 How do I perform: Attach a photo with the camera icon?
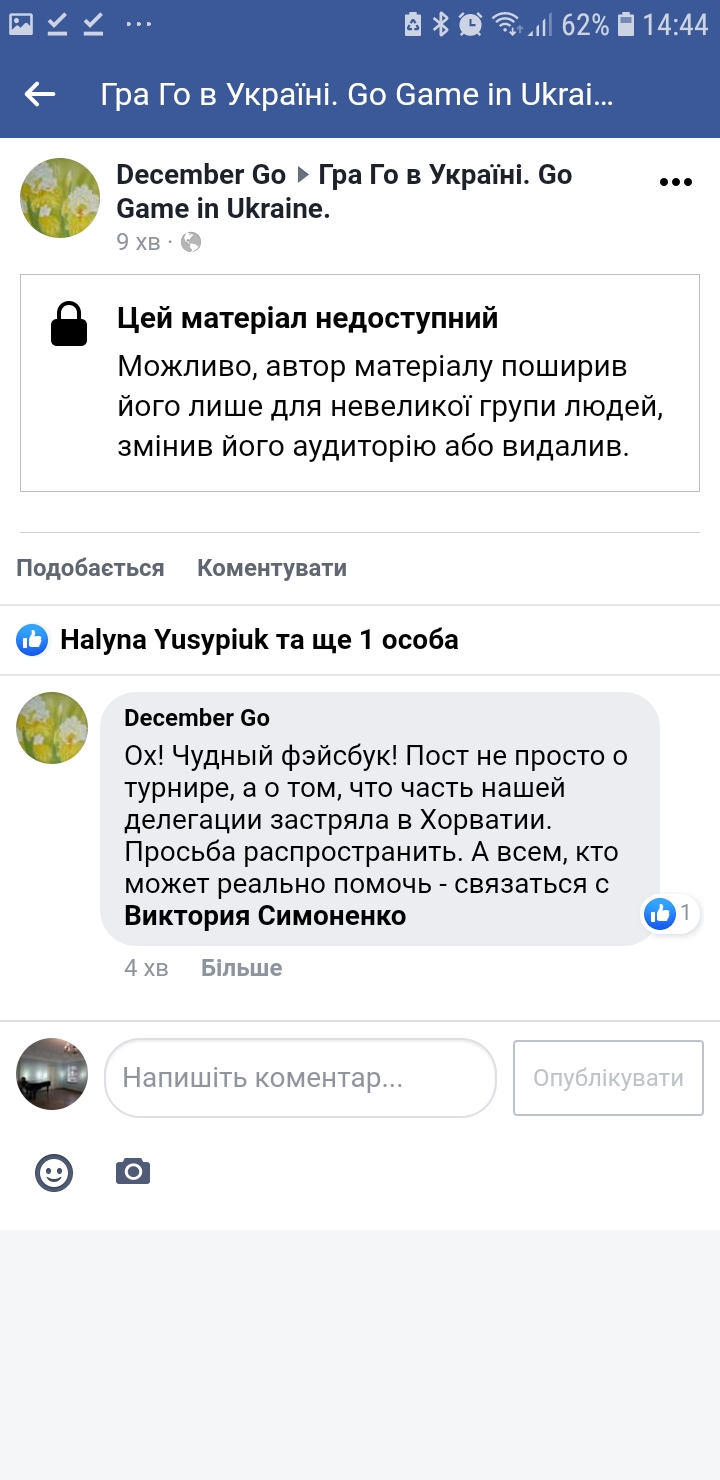pos(133,1171)
